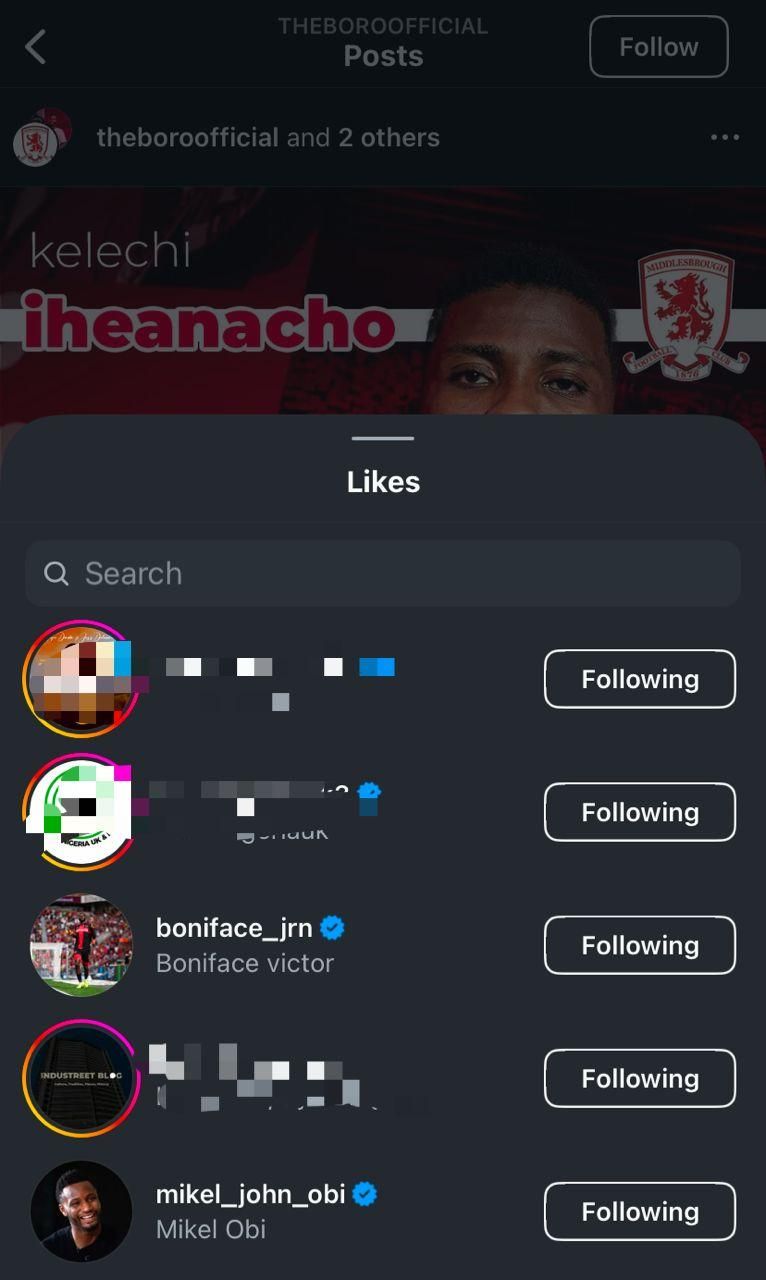Click mikel_john_obi's verified badge
This screenshot has width=766, height=1280.
pos(365,1193)
